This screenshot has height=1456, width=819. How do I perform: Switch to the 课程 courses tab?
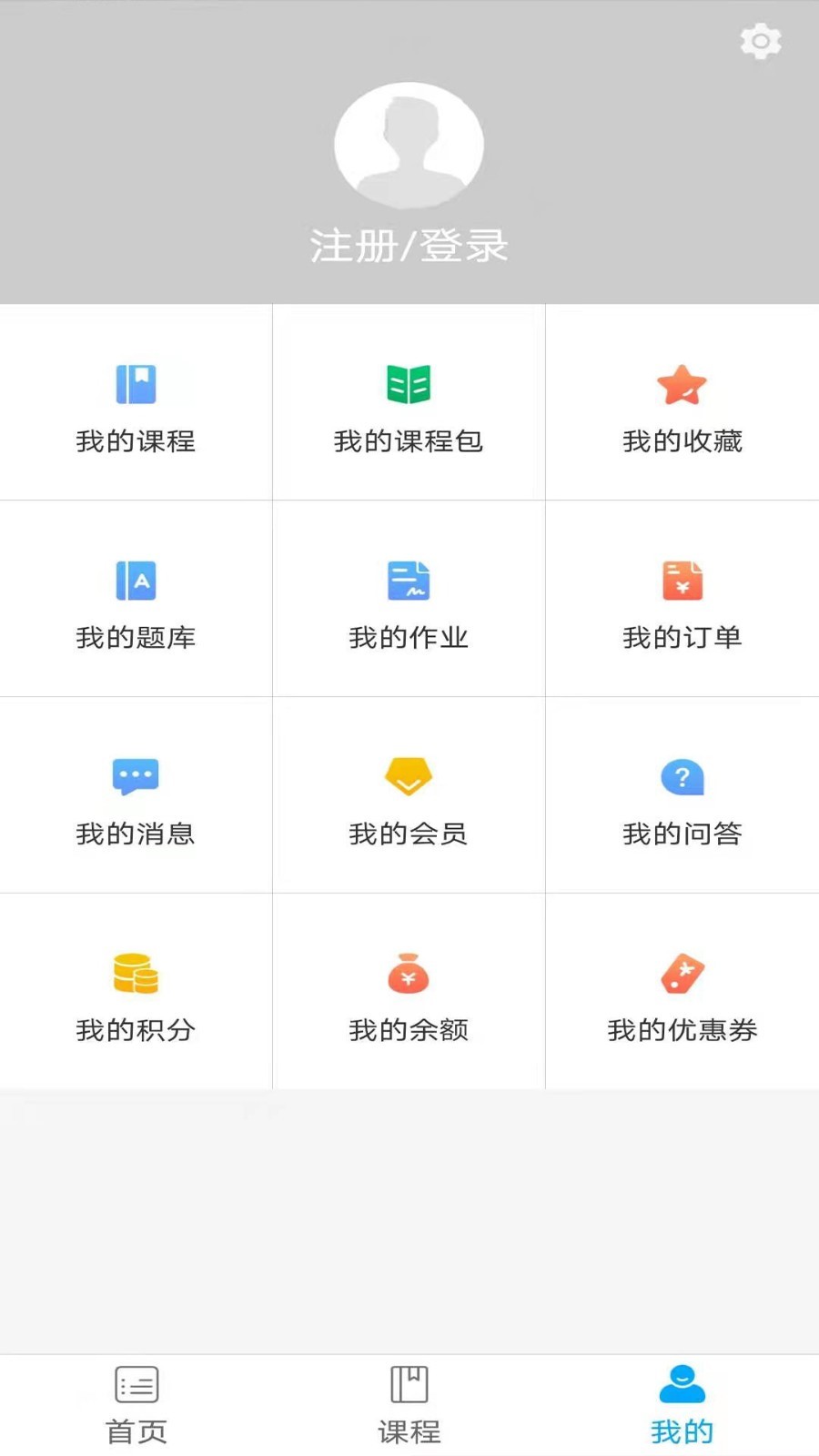coord(409,1401)
